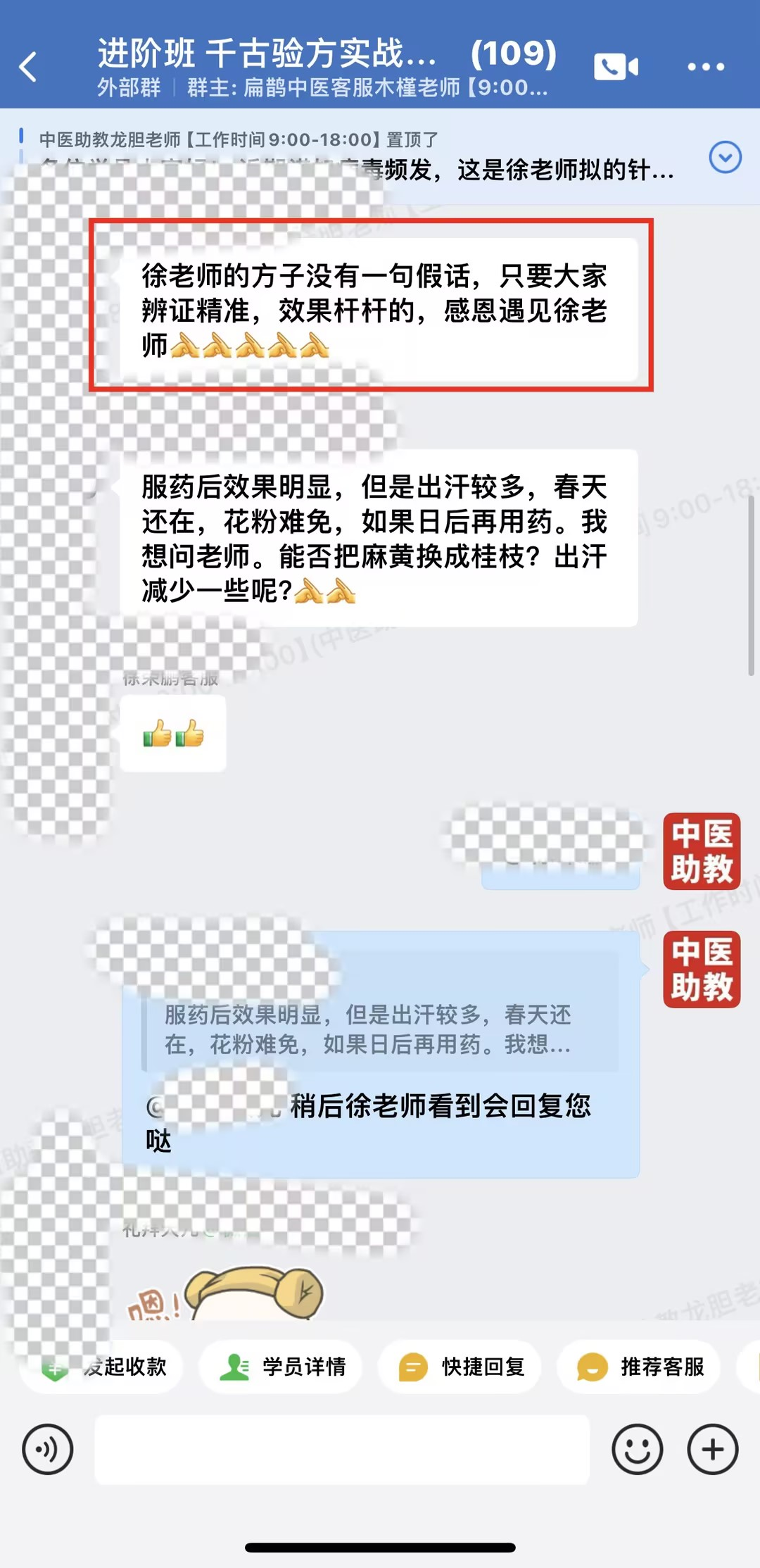Screen dimensions: 760x1568
Task: Switch to voice message input
Action: (x=47, y=1450)
